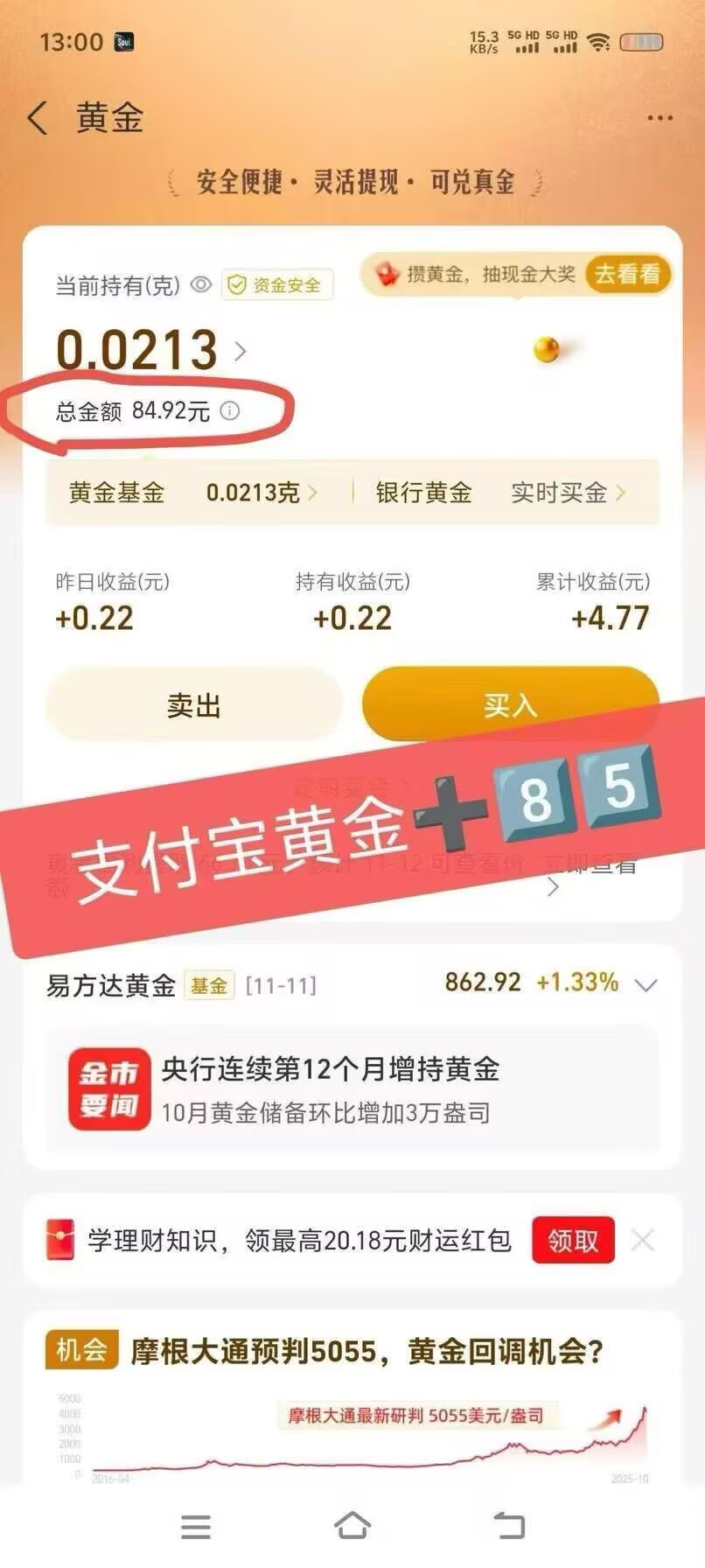Open recent apps from the navigation bar

195,1527
